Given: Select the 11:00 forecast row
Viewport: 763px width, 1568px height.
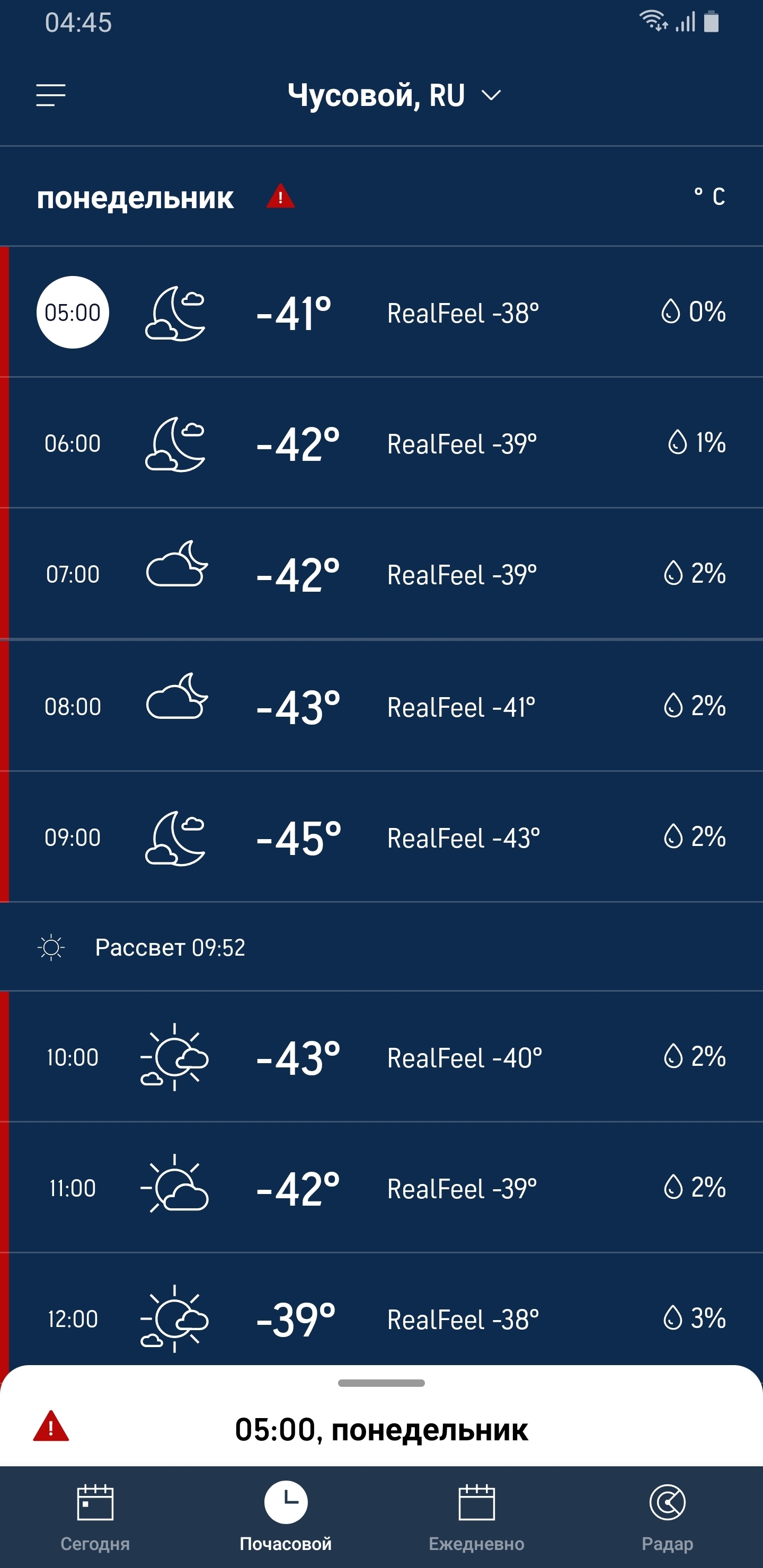Looking at the screenshot, I should (x=381, y=1188).
